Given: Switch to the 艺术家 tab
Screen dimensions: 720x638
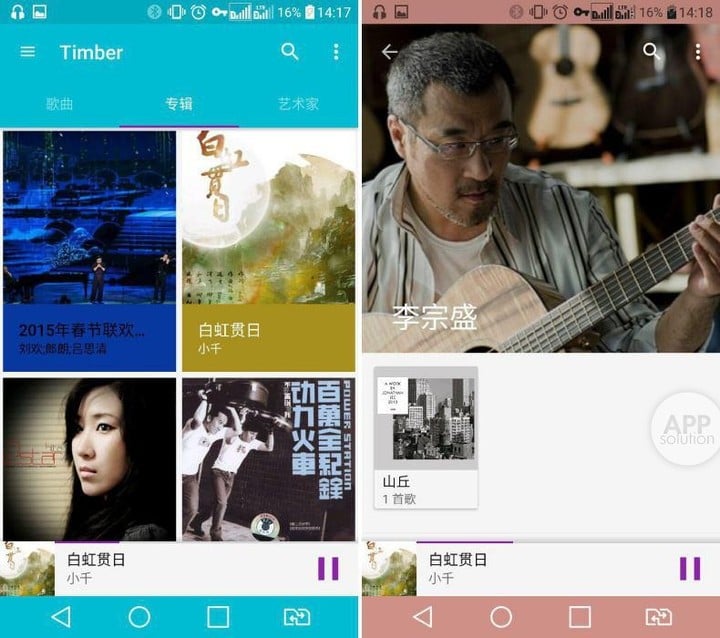Looking at the screenshot, I should [298, 104].
